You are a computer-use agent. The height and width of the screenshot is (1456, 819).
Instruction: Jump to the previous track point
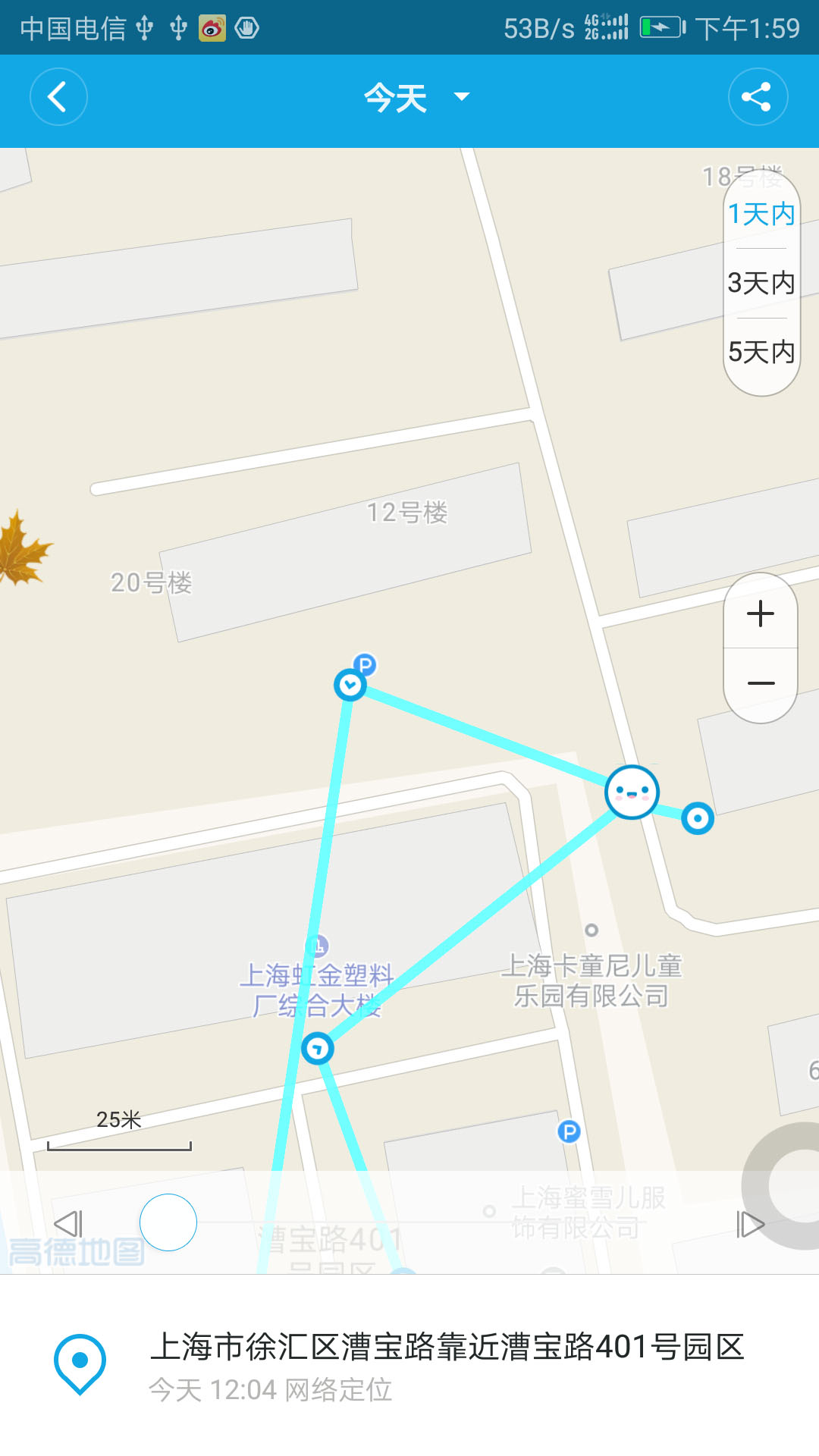[68, 1224]
